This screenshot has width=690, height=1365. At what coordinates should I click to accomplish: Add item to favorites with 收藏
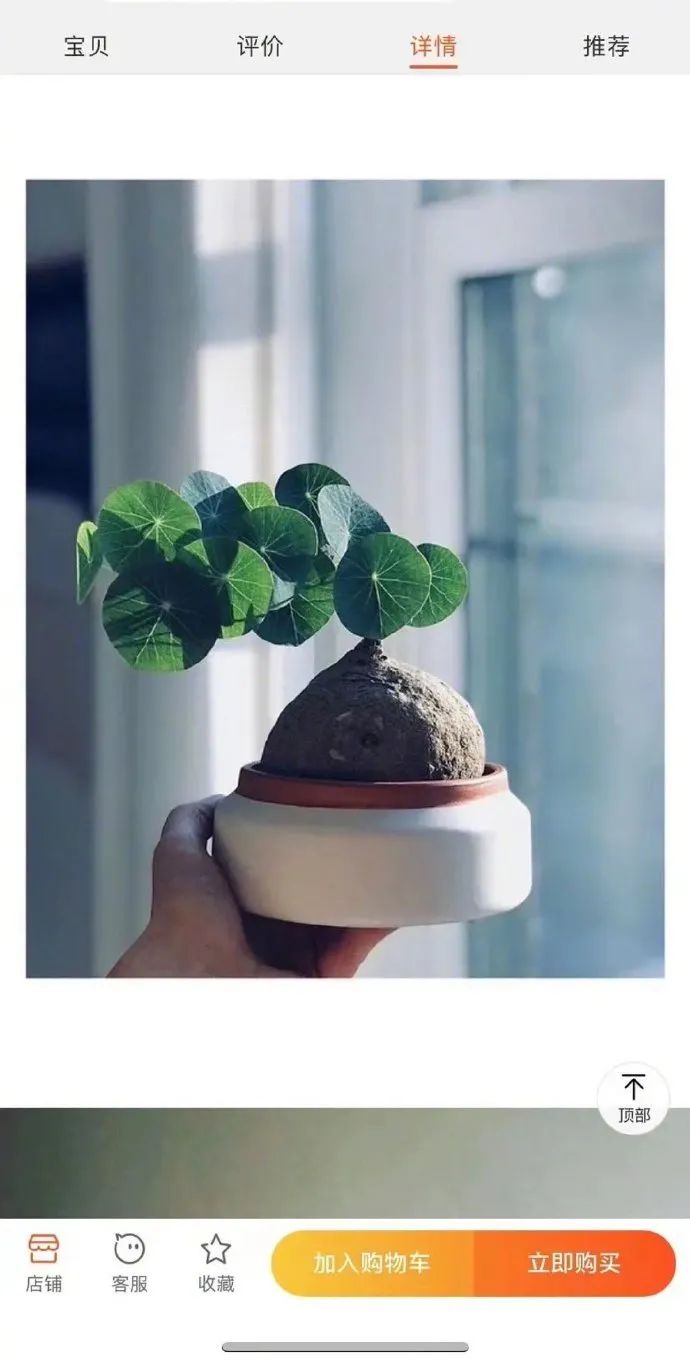point(216,1263)
